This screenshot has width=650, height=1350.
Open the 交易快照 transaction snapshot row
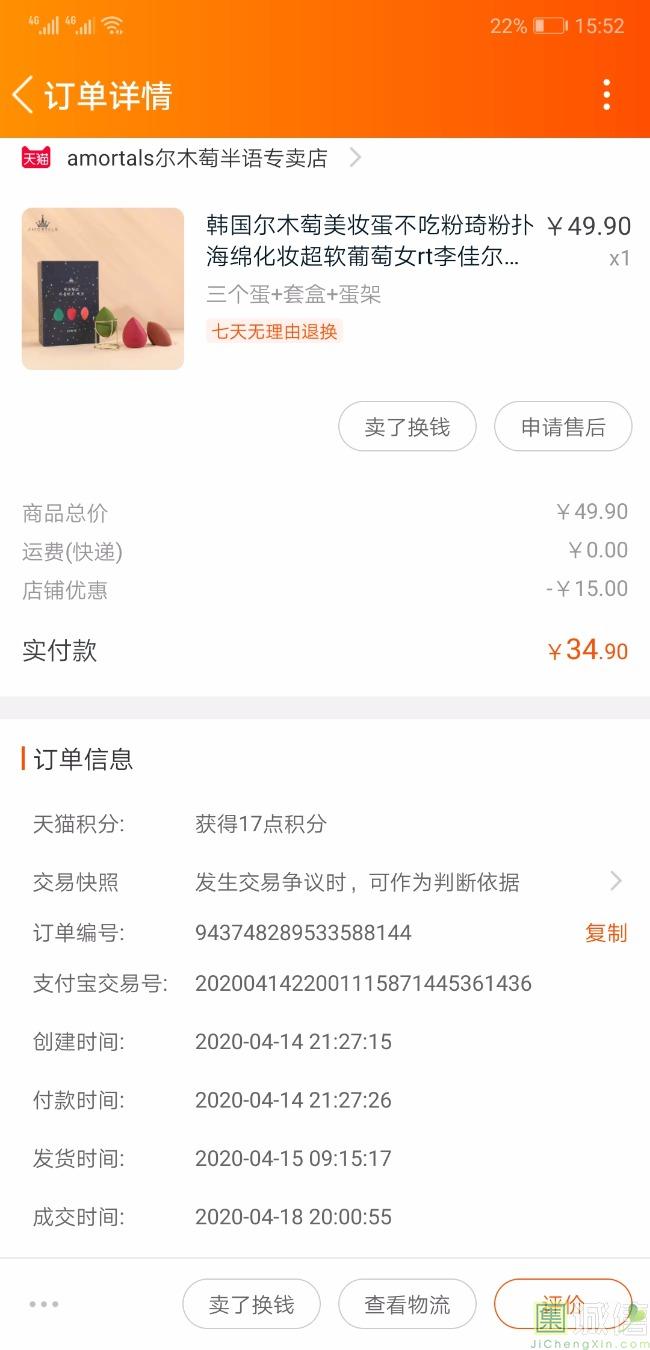pos(327,882)
